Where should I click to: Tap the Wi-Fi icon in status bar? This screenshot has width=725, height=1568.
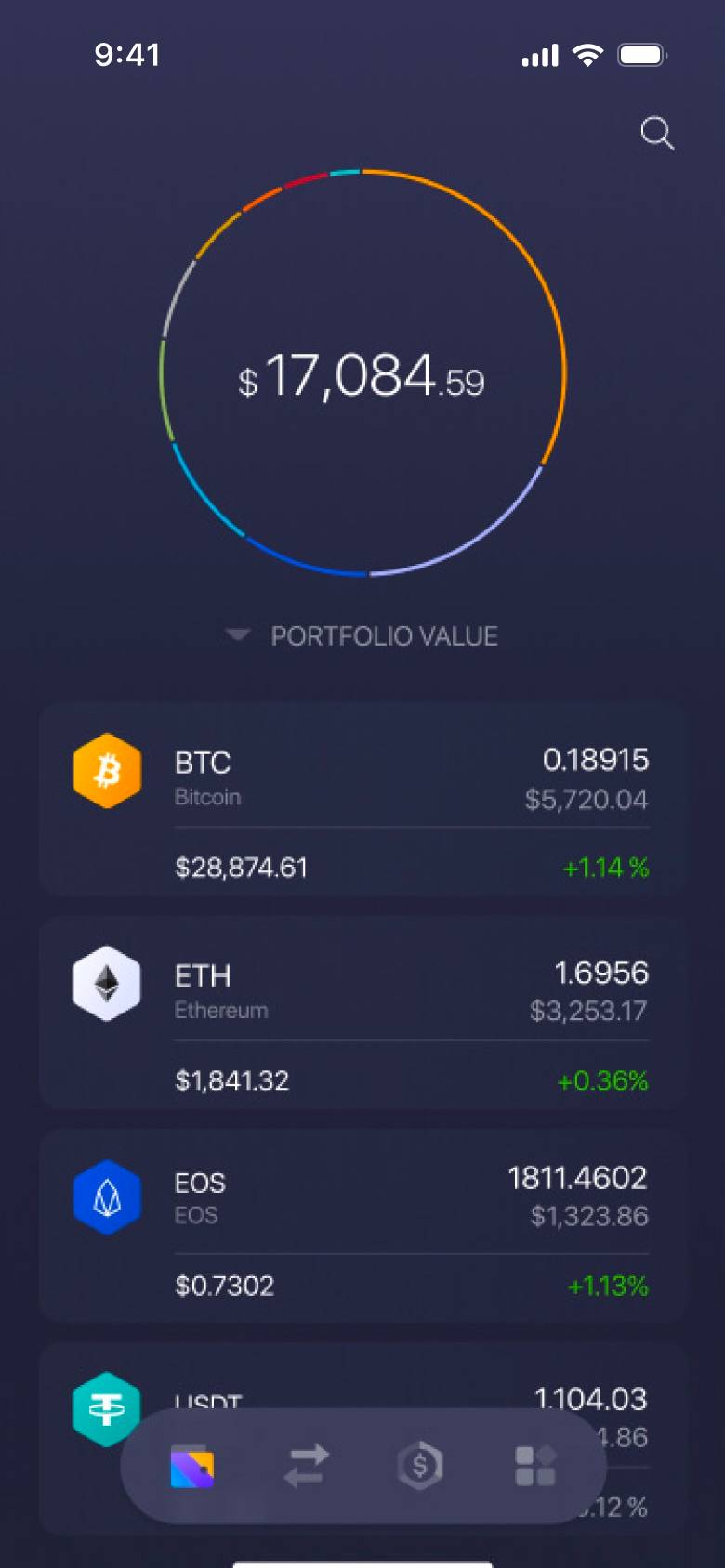coord(587,55)
